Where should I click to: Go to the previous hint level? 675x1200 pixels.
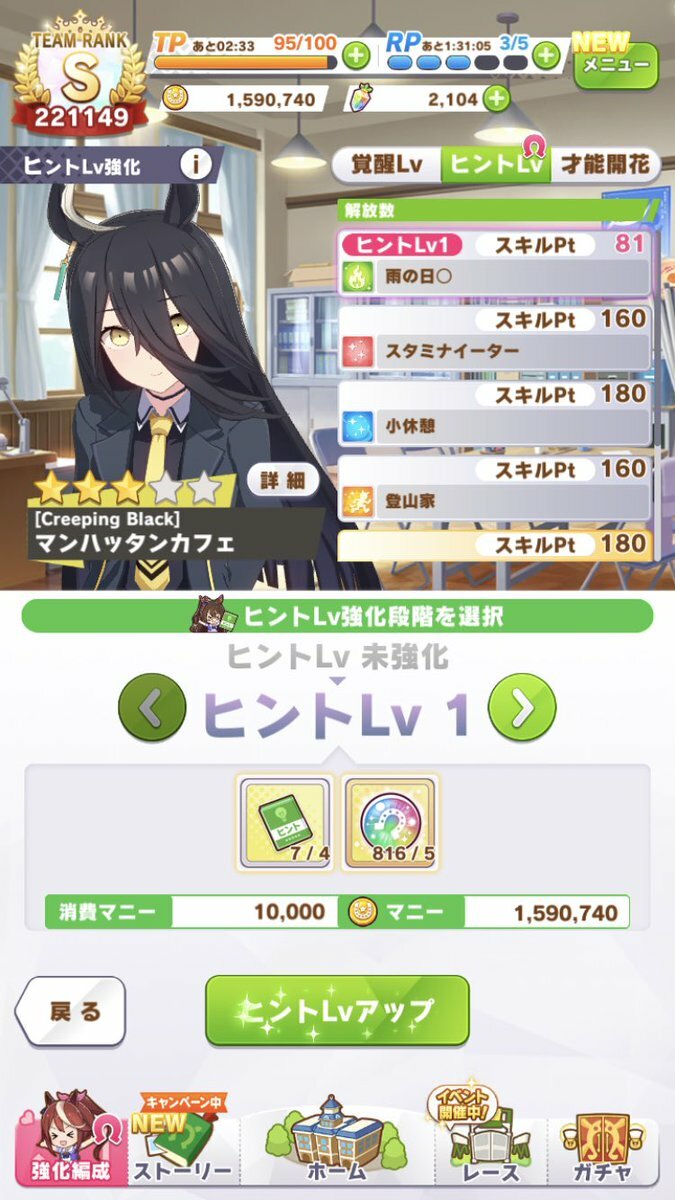click(152, 708)
